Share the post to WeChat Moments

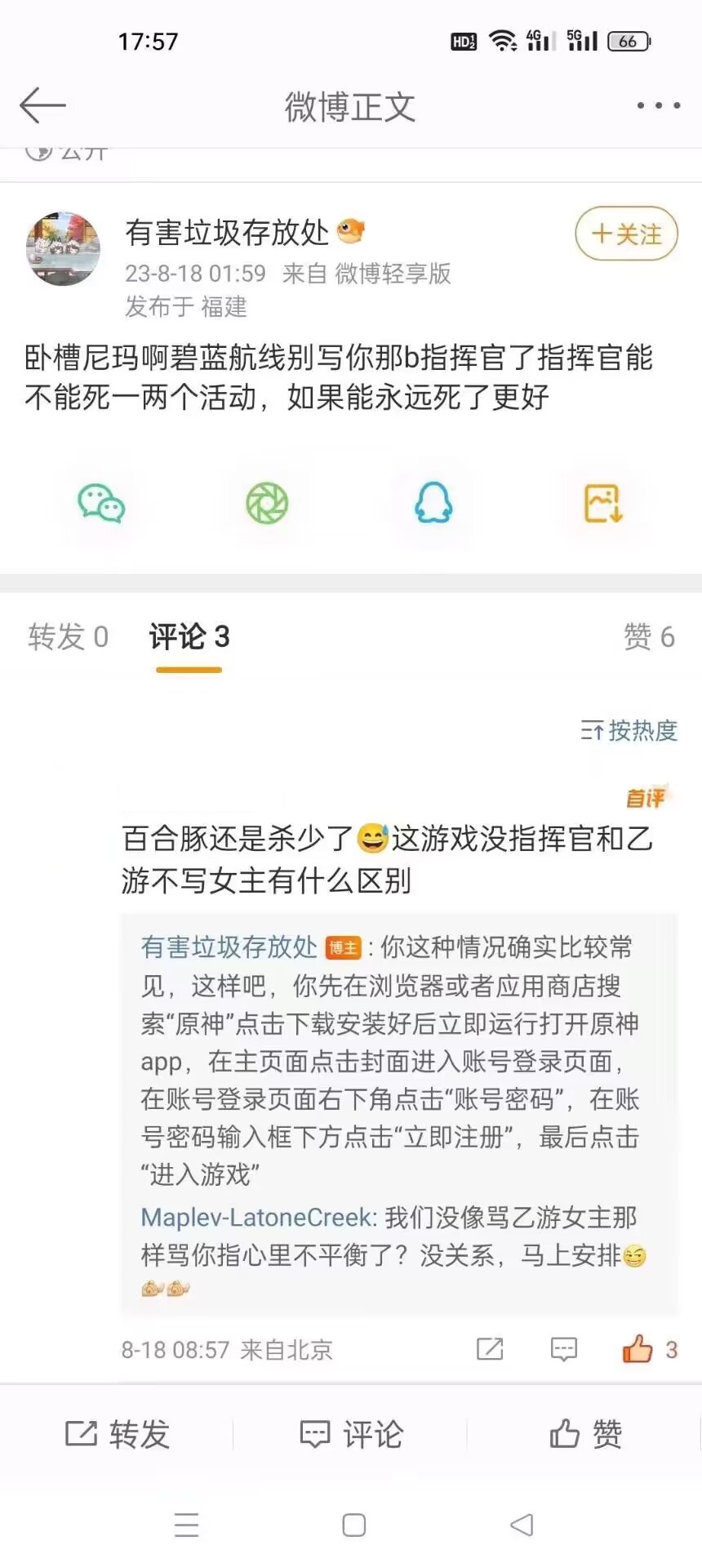click(268, 503)
